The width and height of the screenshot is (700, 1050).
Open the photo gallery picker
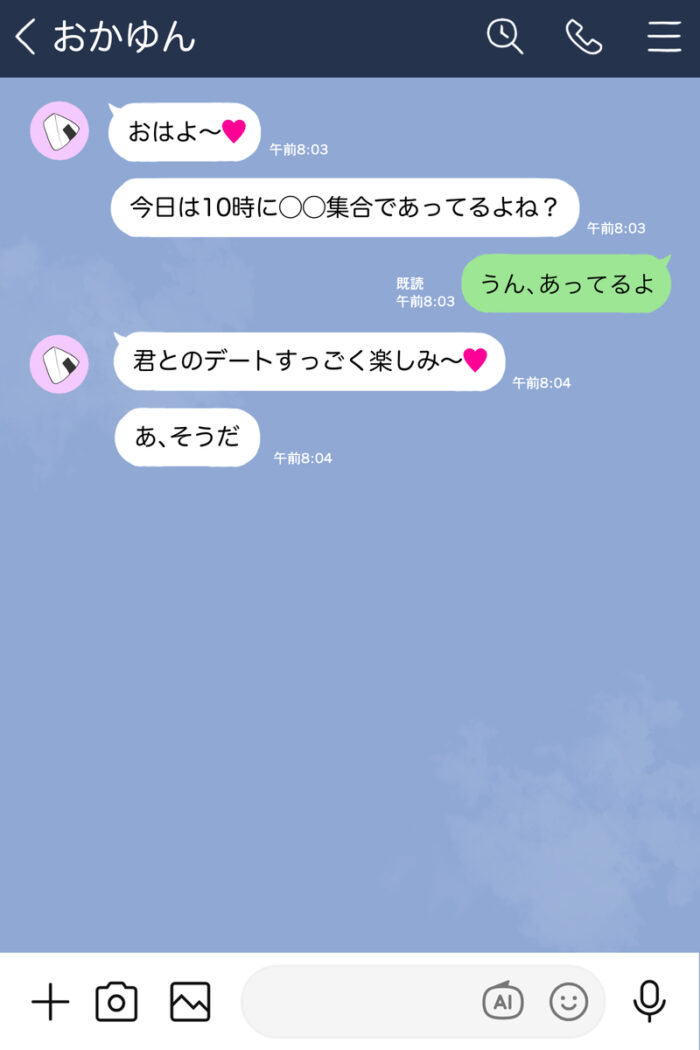click(190, 1001)
